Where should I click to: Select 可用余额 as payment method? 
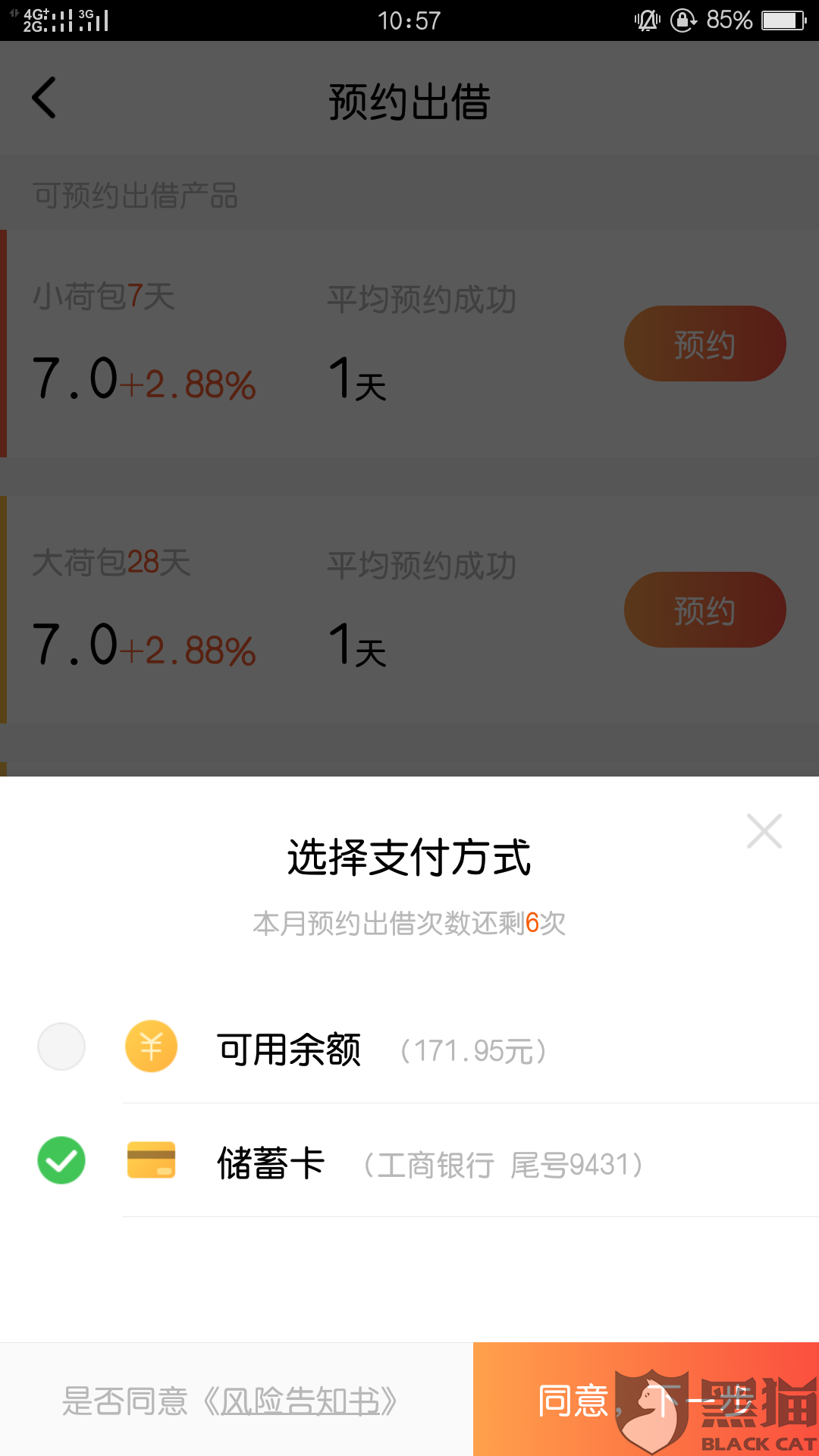[x=409, y=1046]
